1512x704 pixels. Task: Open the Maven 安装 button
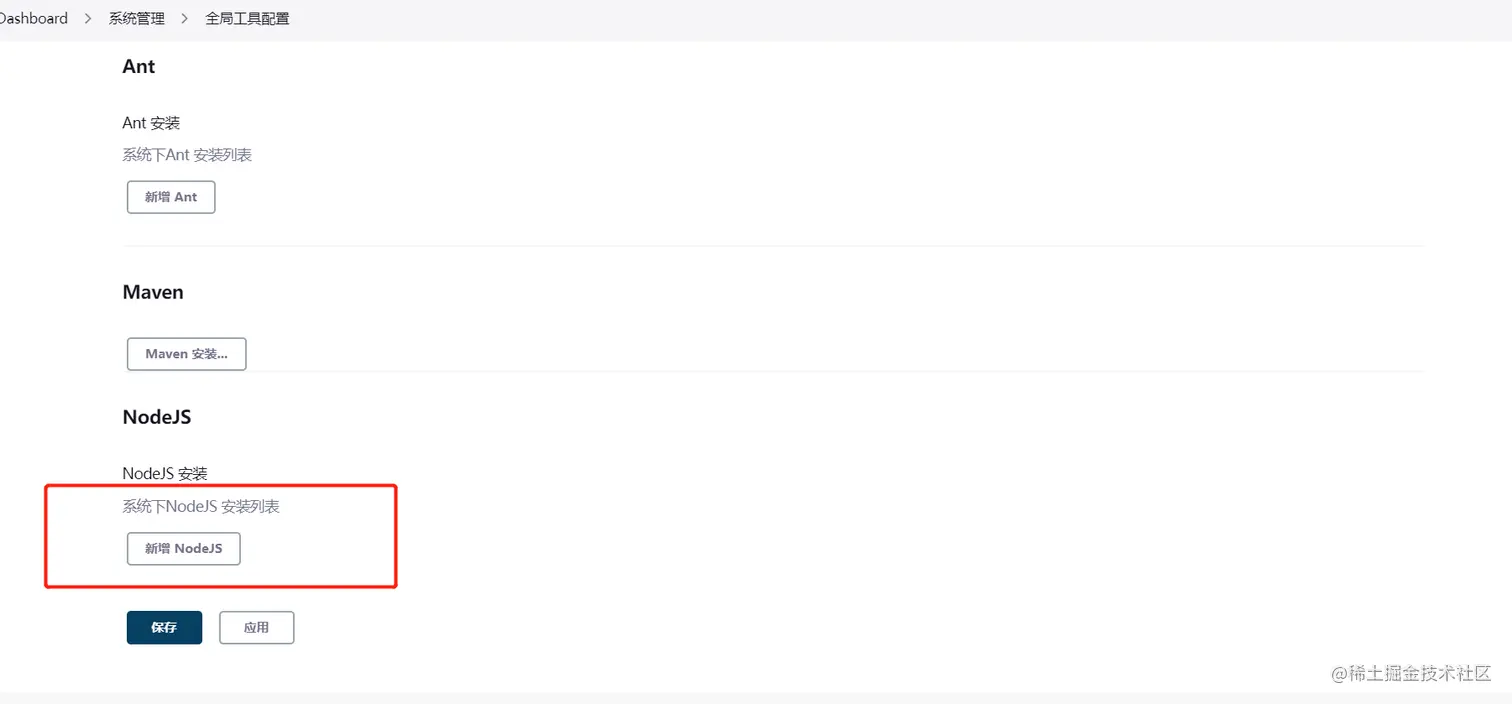coord(186,354)
